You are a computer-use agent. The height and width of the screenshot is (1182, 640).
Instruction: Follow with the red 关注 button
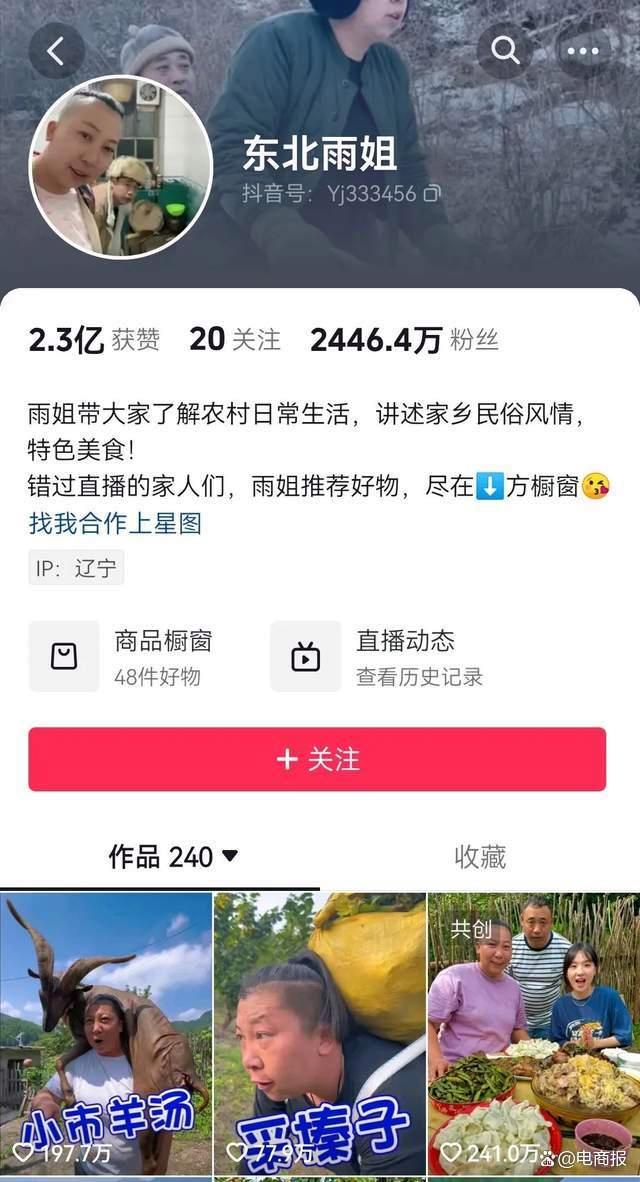click(317, 759)
